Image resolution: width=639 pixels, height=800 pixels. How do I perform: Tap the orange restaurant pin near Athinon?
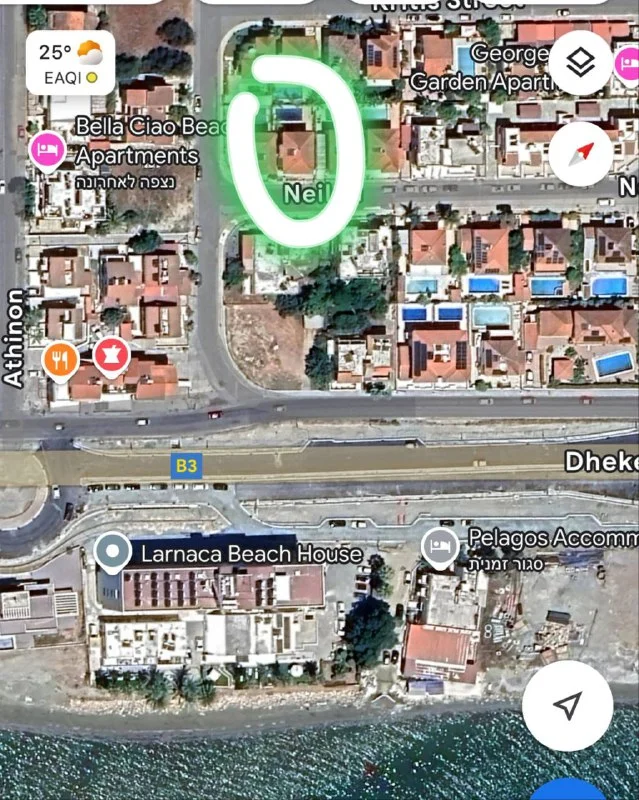click(x=61, y=360)
